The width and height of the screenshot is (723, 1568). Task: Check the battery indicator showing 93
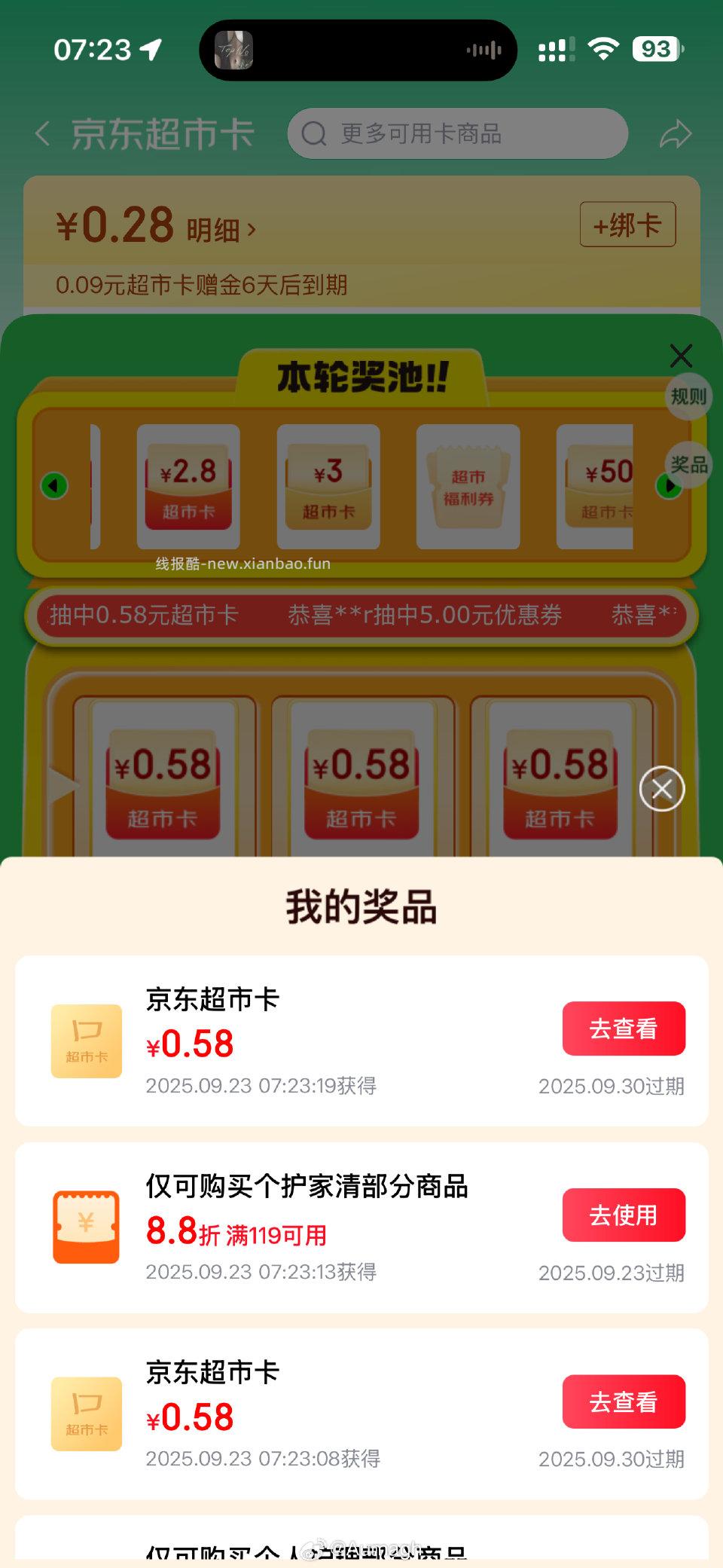657,50
